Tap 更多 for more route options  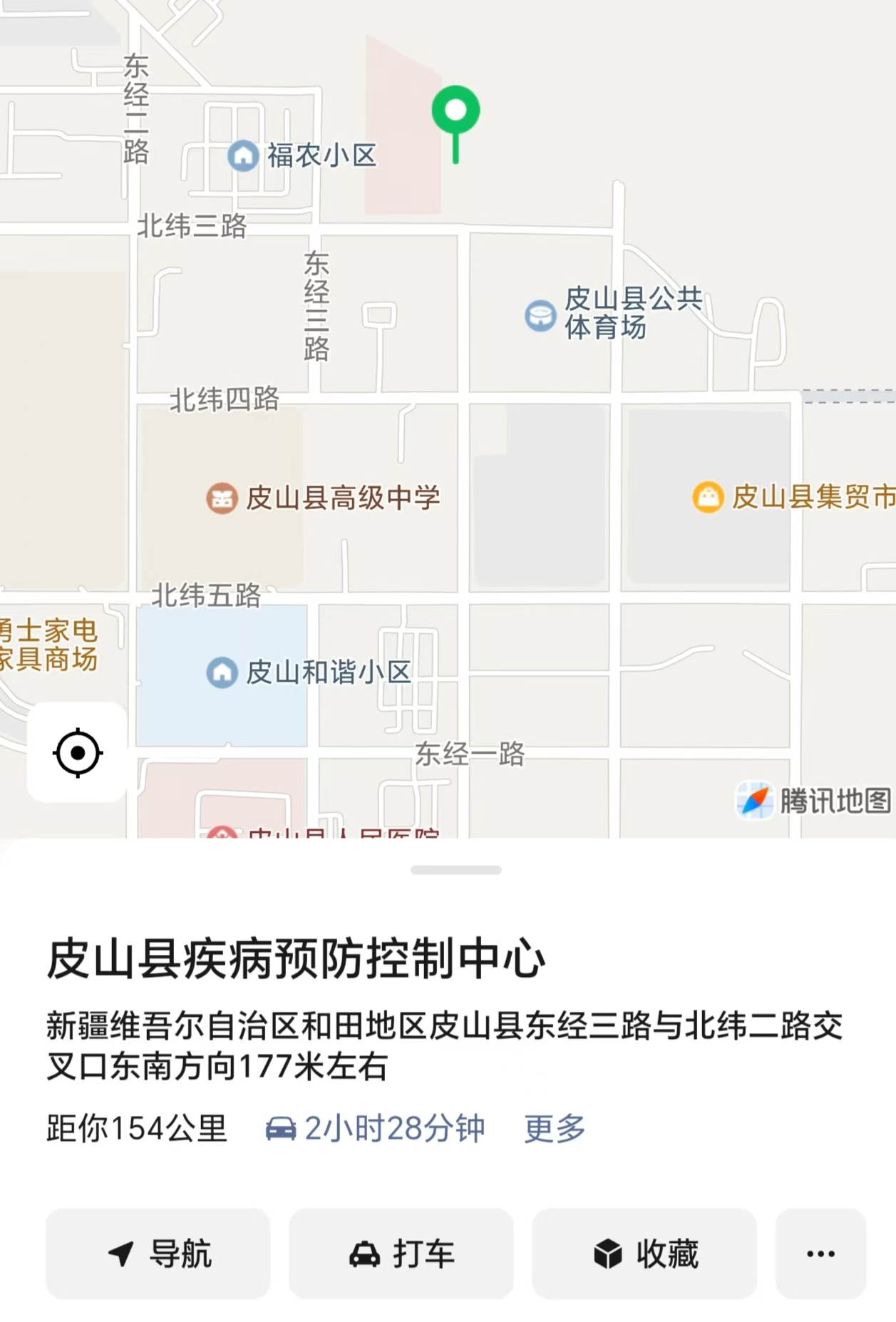click(x=555, y=1129)
